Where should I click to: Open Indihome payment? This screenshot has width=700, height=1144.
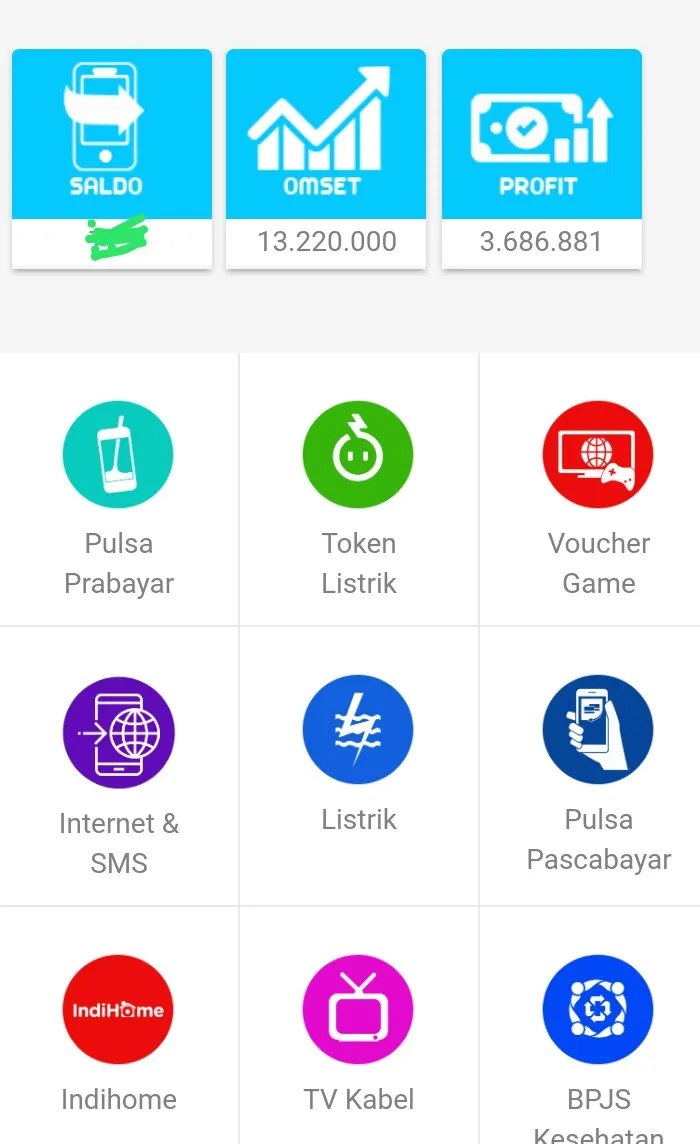point(119,1026)
